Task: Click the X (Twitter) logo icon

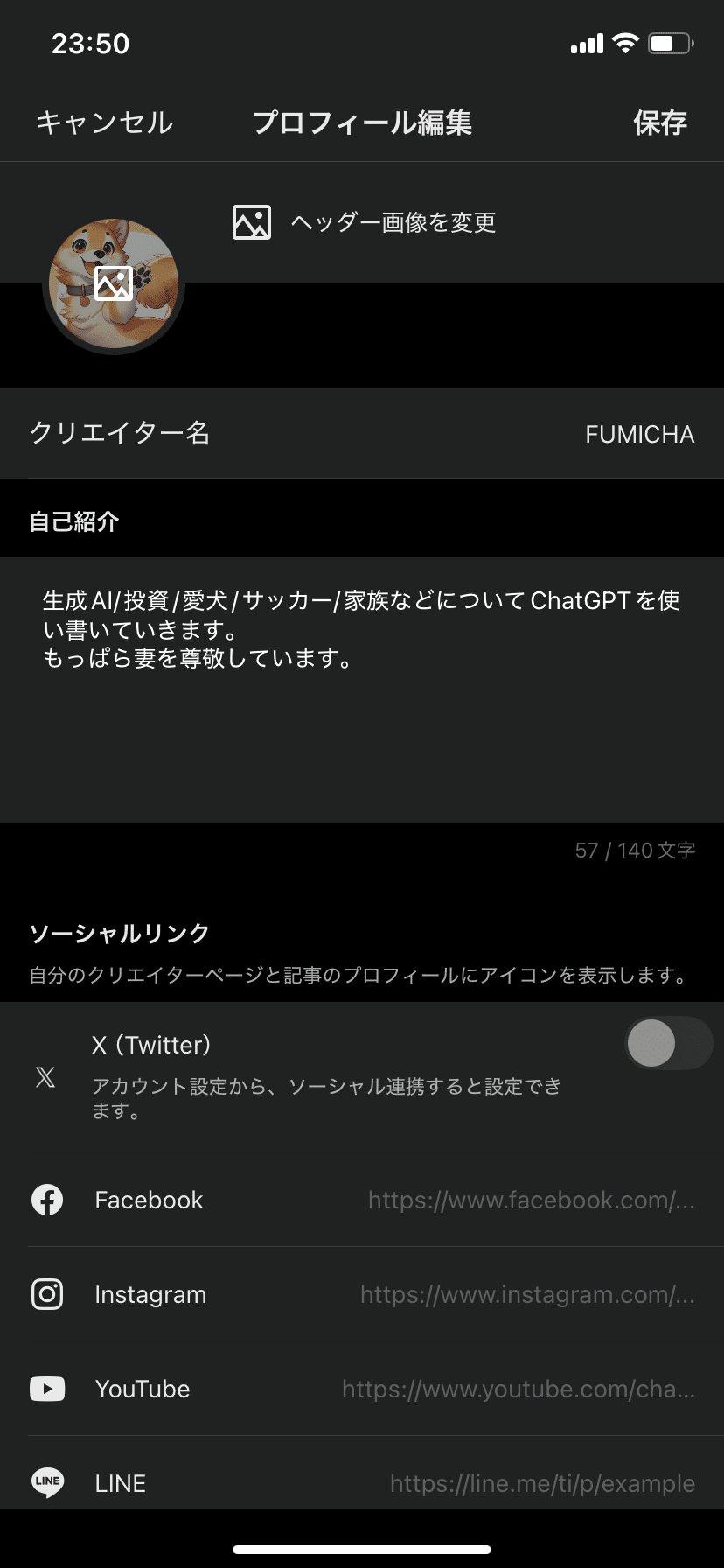Action: point(44,1078)
